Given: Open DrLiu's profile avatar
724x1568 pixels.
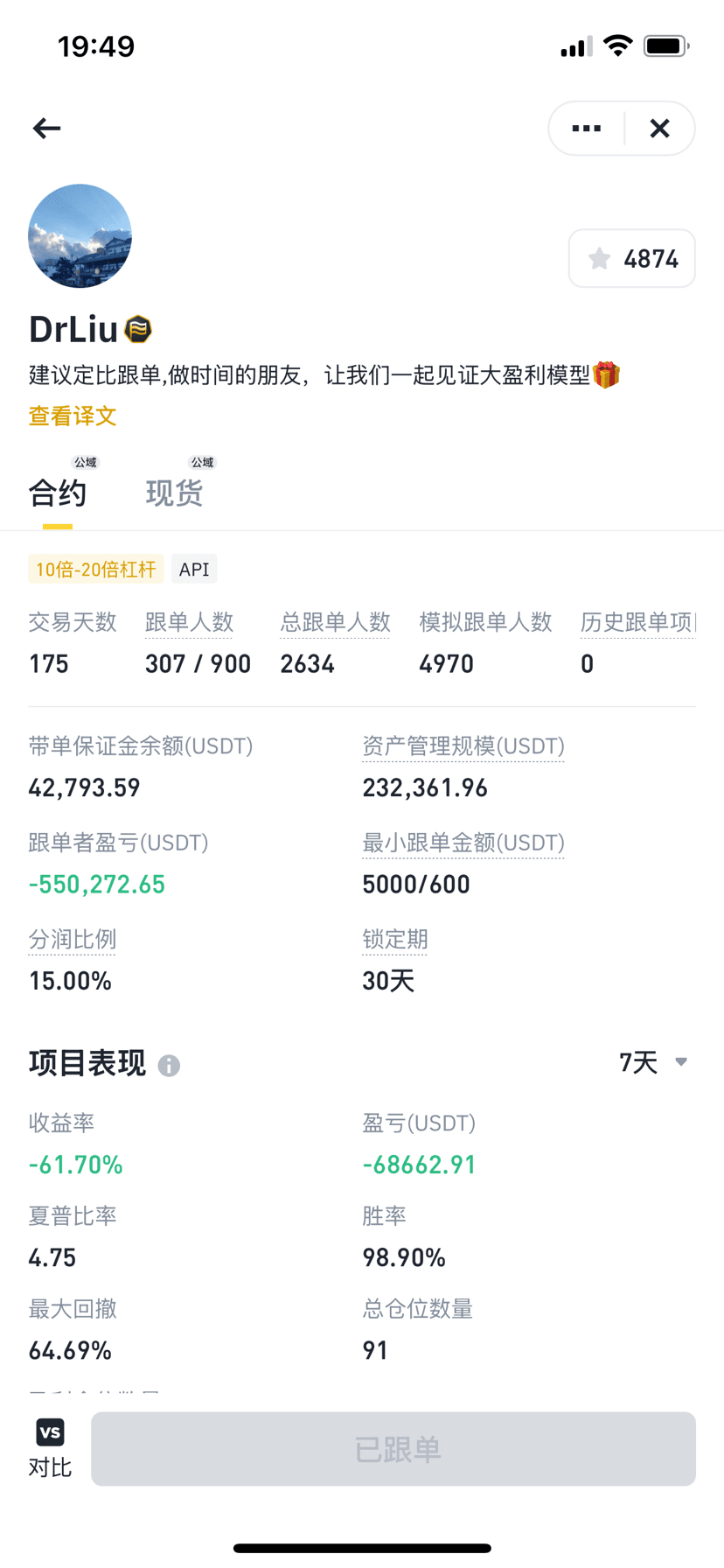Looking at the screenshot, I should pos(80,236).
